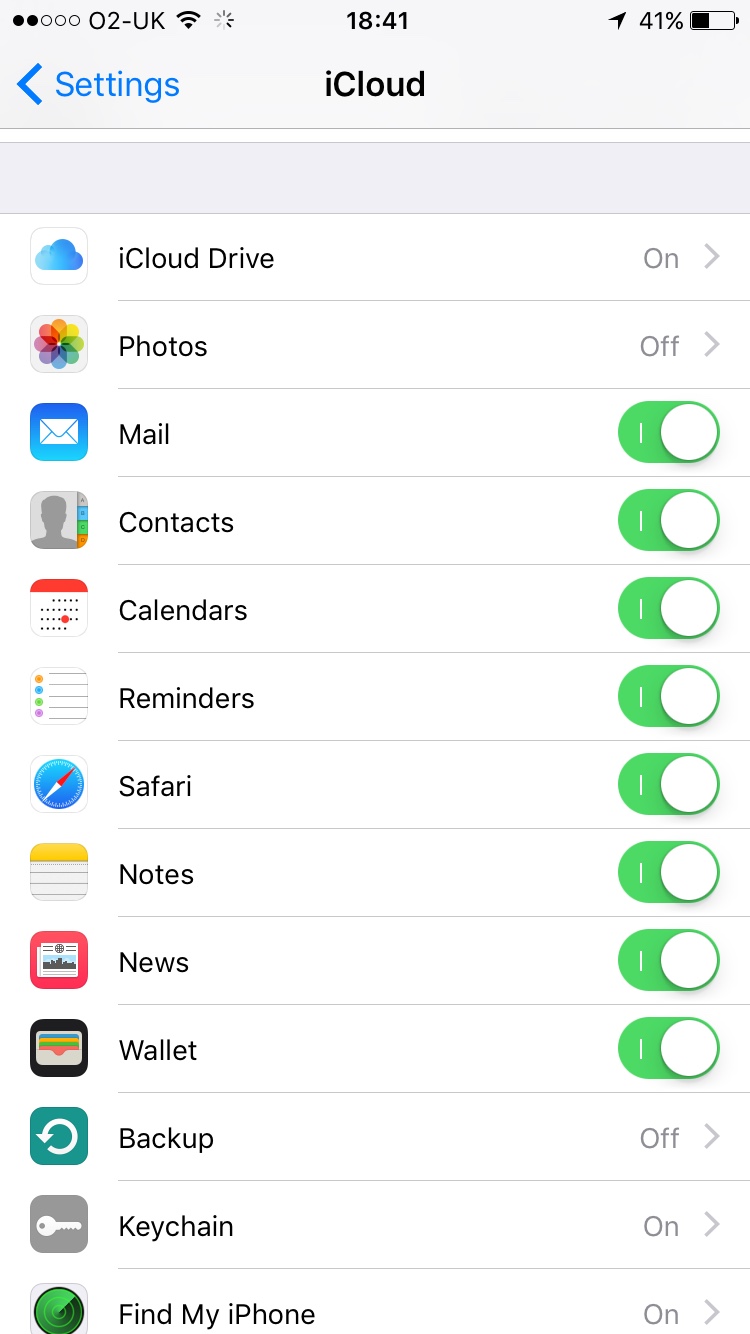
Task: Open Find My iPhone options
Action: tap(375, 1310)
